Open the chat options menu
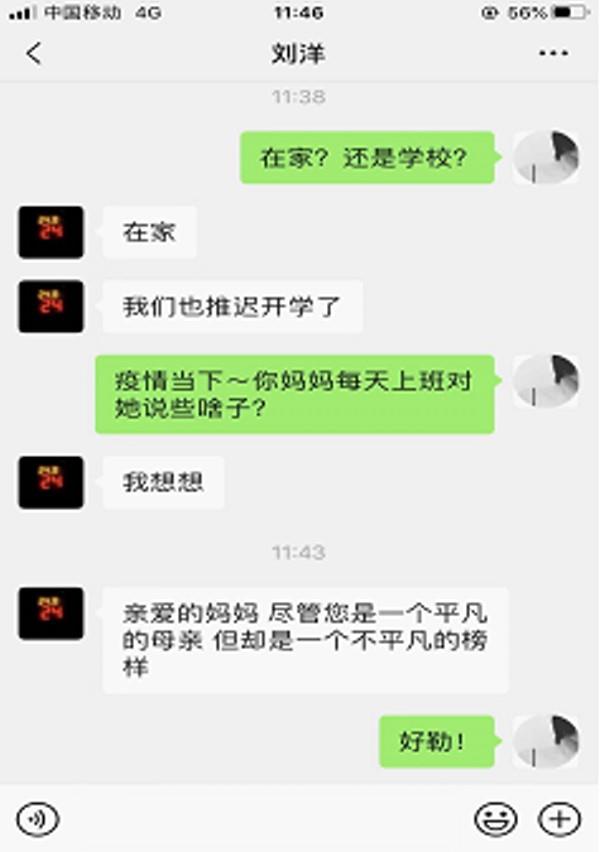The height and width of the screenshot is (852, 600). coord(553,54)
